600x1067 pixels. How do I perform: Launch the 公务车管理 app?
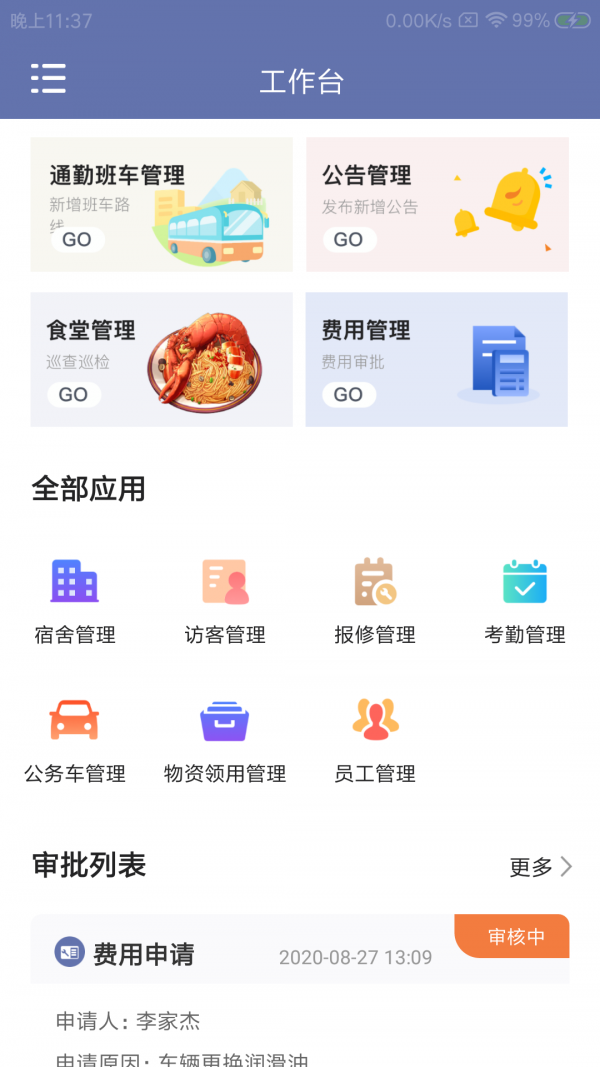(x=75, y=740)
